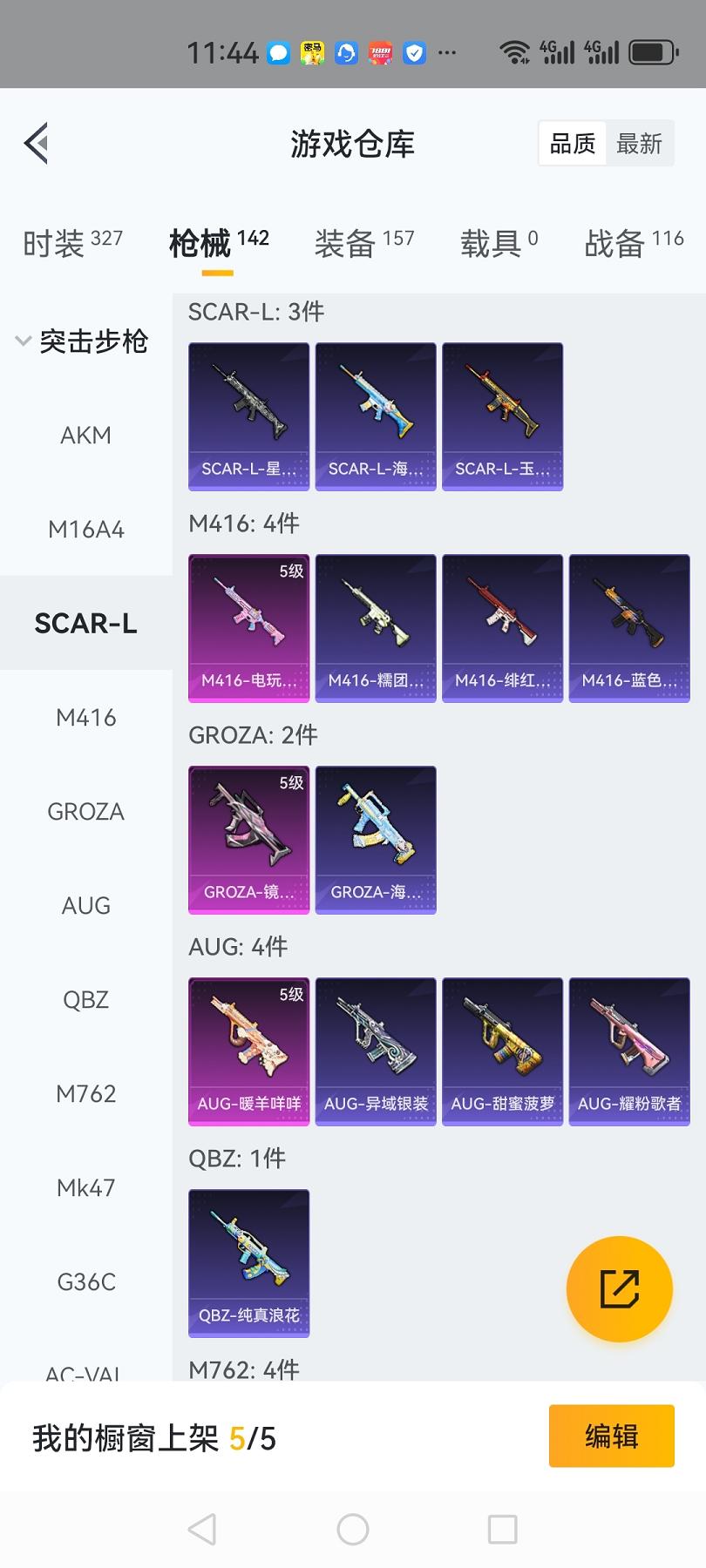
Task: Open the AUG-暖羊咩咩 skin card
Action: coord(249,1051)
